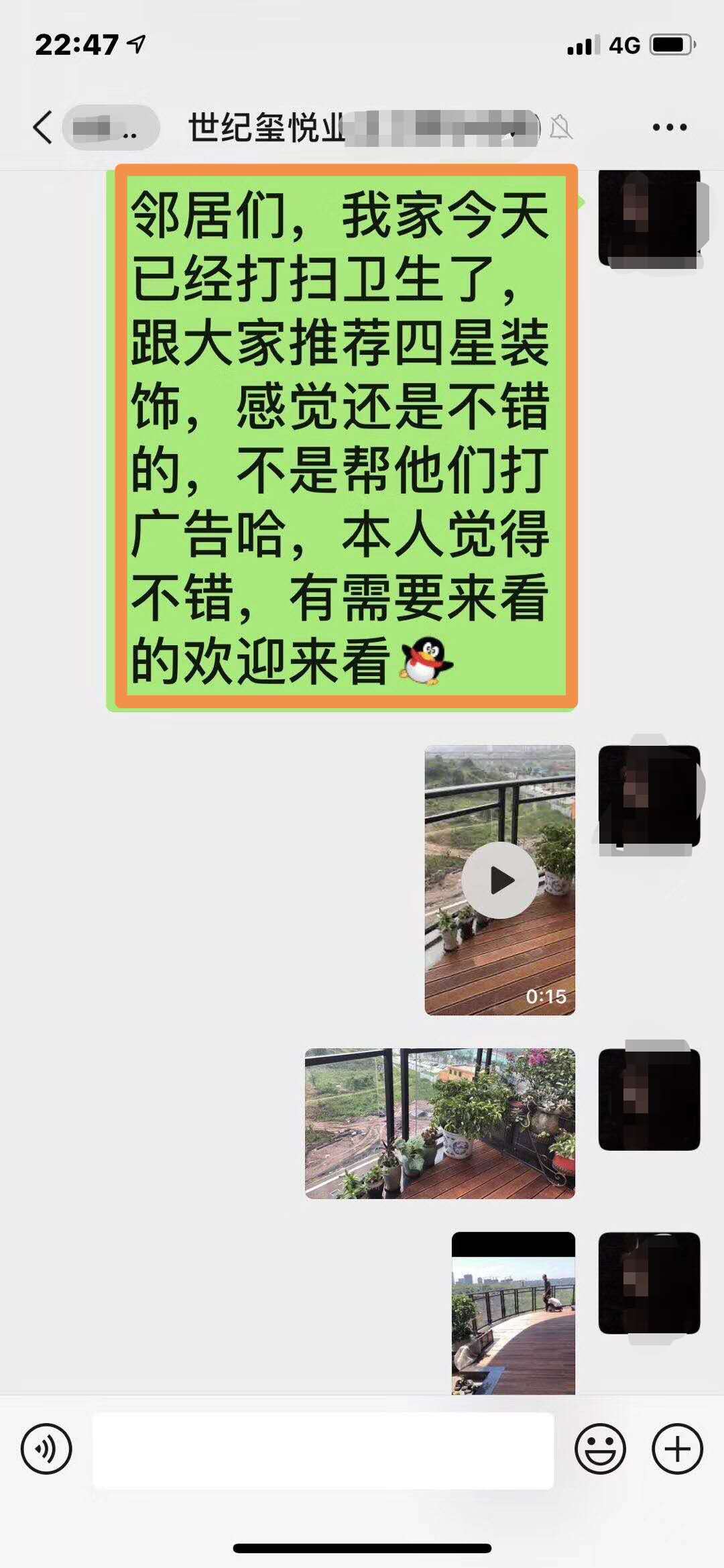Viewport: 724px width, 1568px height.
Task: Open the plus attachment menu
Action: point(677,1449)
